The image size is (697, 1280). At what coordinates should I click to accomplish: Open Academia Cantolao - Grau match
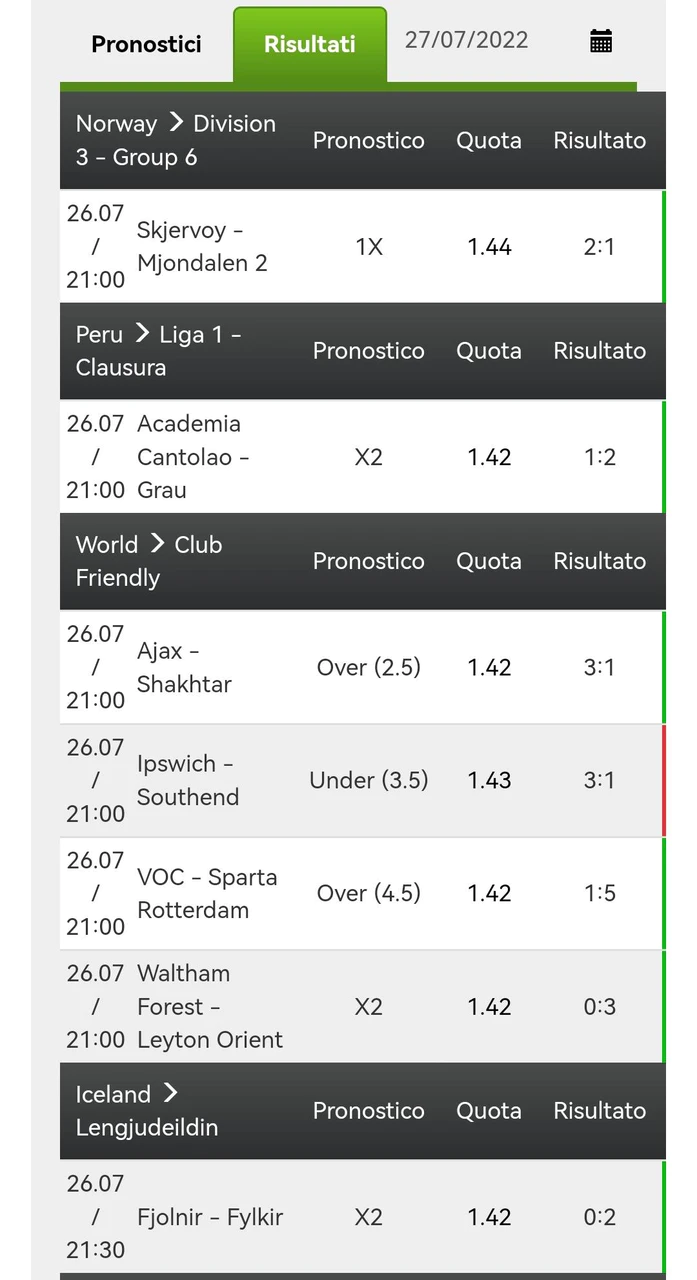click(x=193, y=457)
